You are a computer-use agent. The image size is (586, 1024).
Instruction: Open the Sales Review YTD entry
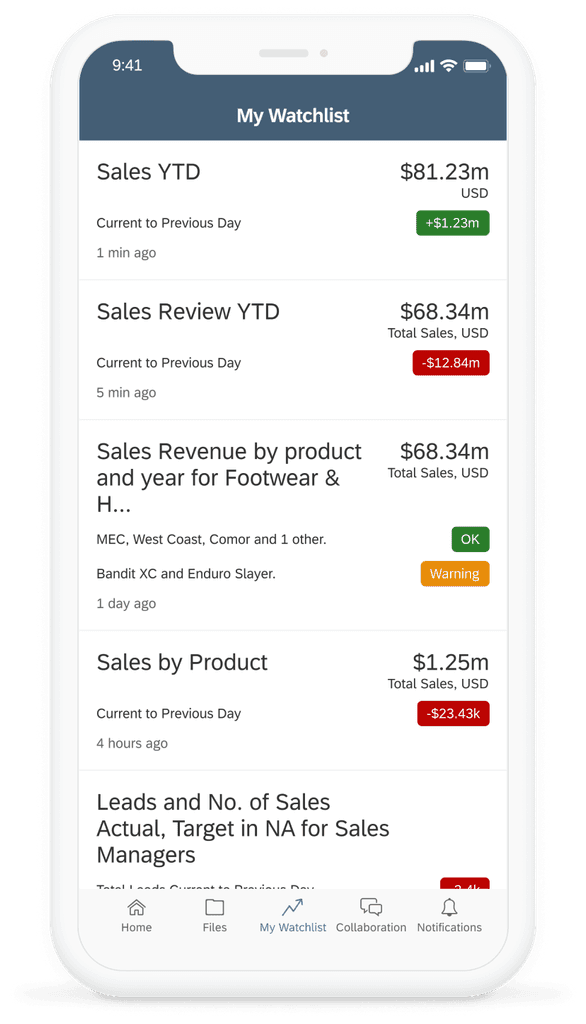(293, 350)
